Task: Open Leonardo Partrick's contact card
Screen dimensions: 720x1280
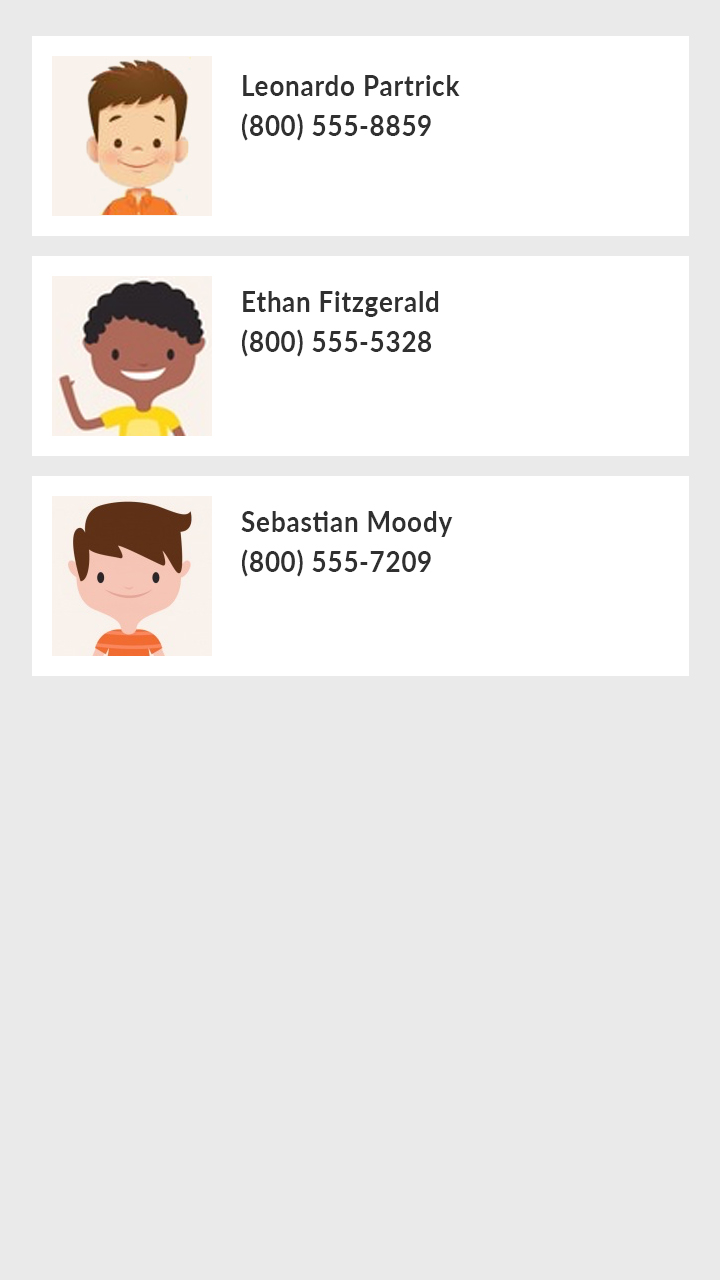Action: [360, 136]
